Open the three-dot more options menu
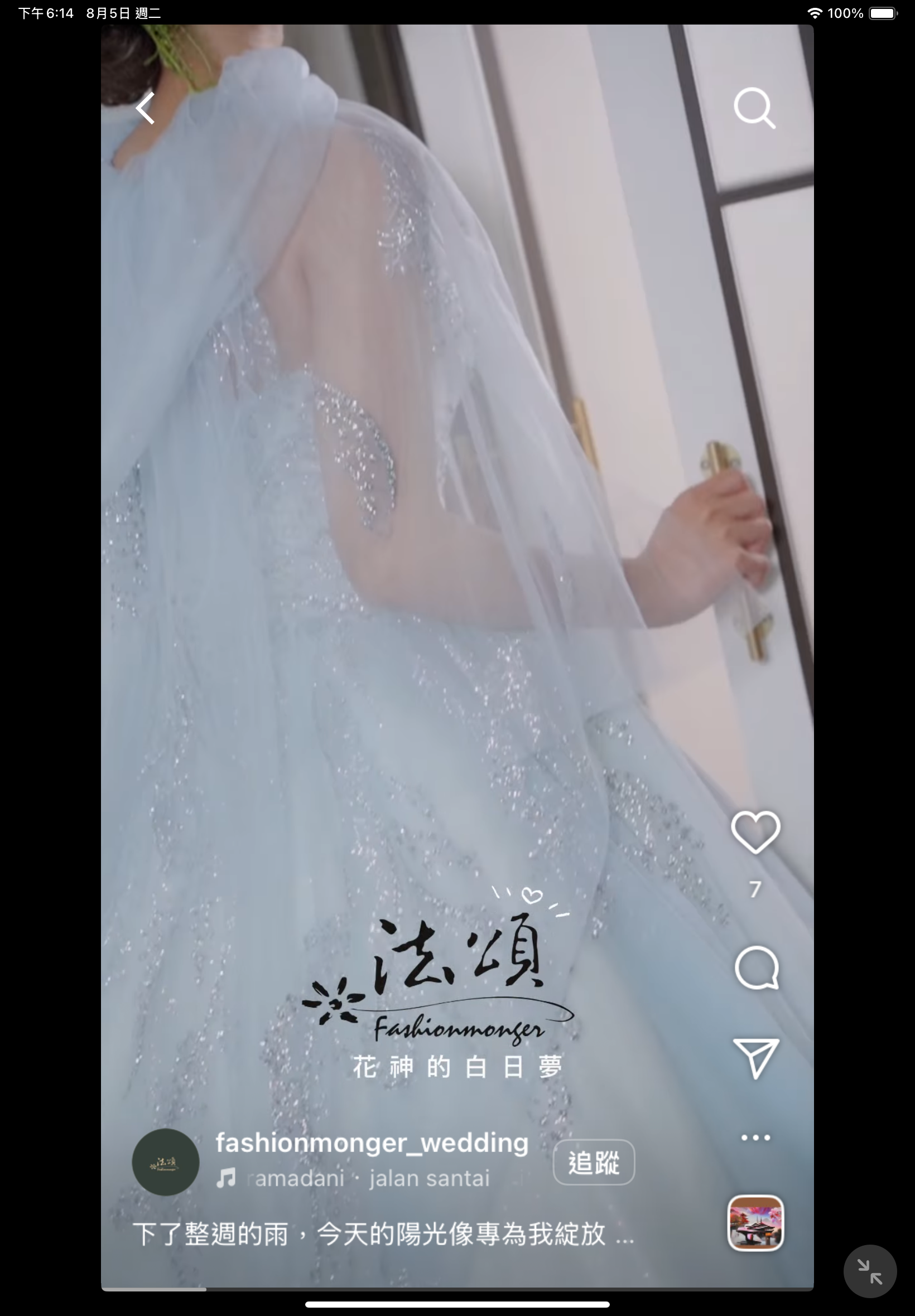This screenshot has width=915, height=1316. [x=755, y=1138]
